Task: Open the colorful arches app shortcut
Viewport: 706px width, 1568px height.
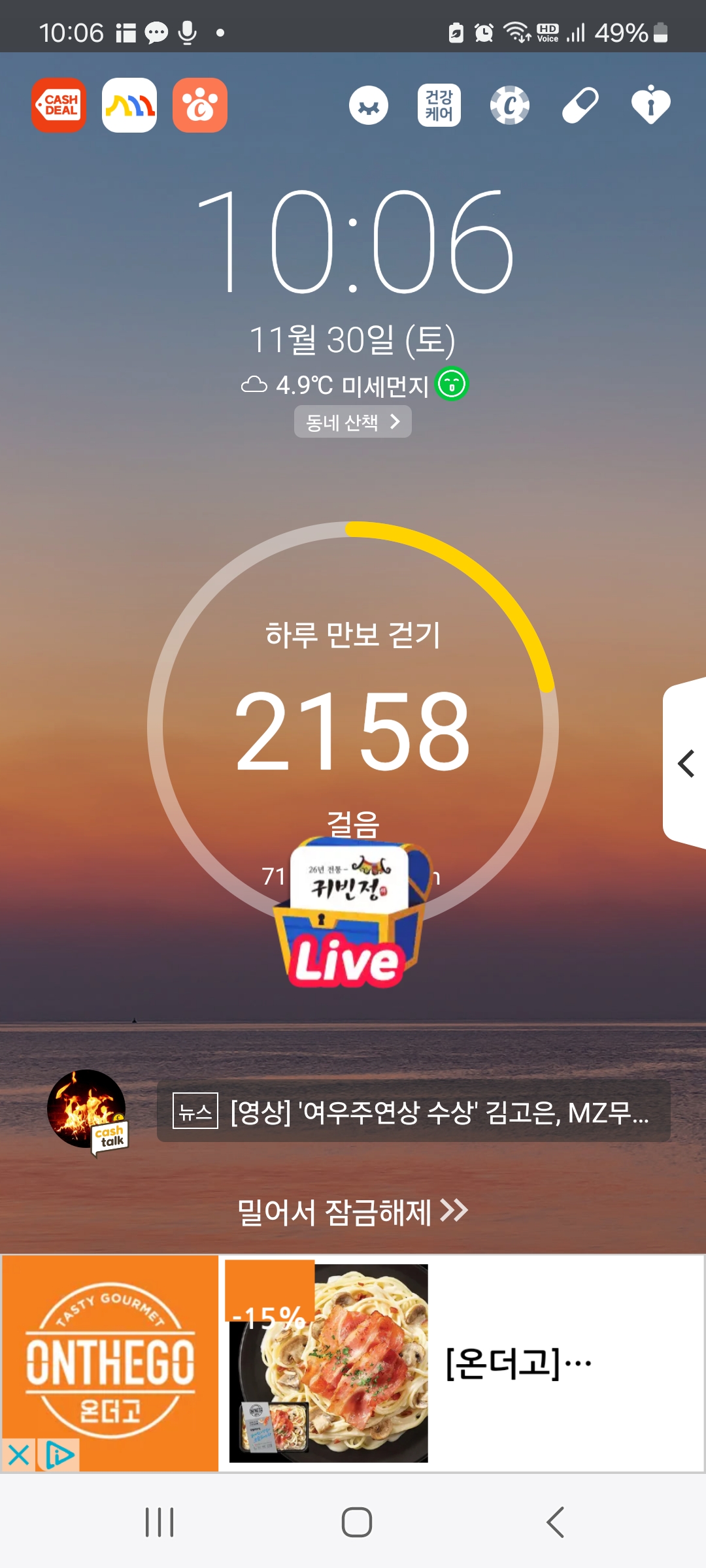Action: click(129, 105)
